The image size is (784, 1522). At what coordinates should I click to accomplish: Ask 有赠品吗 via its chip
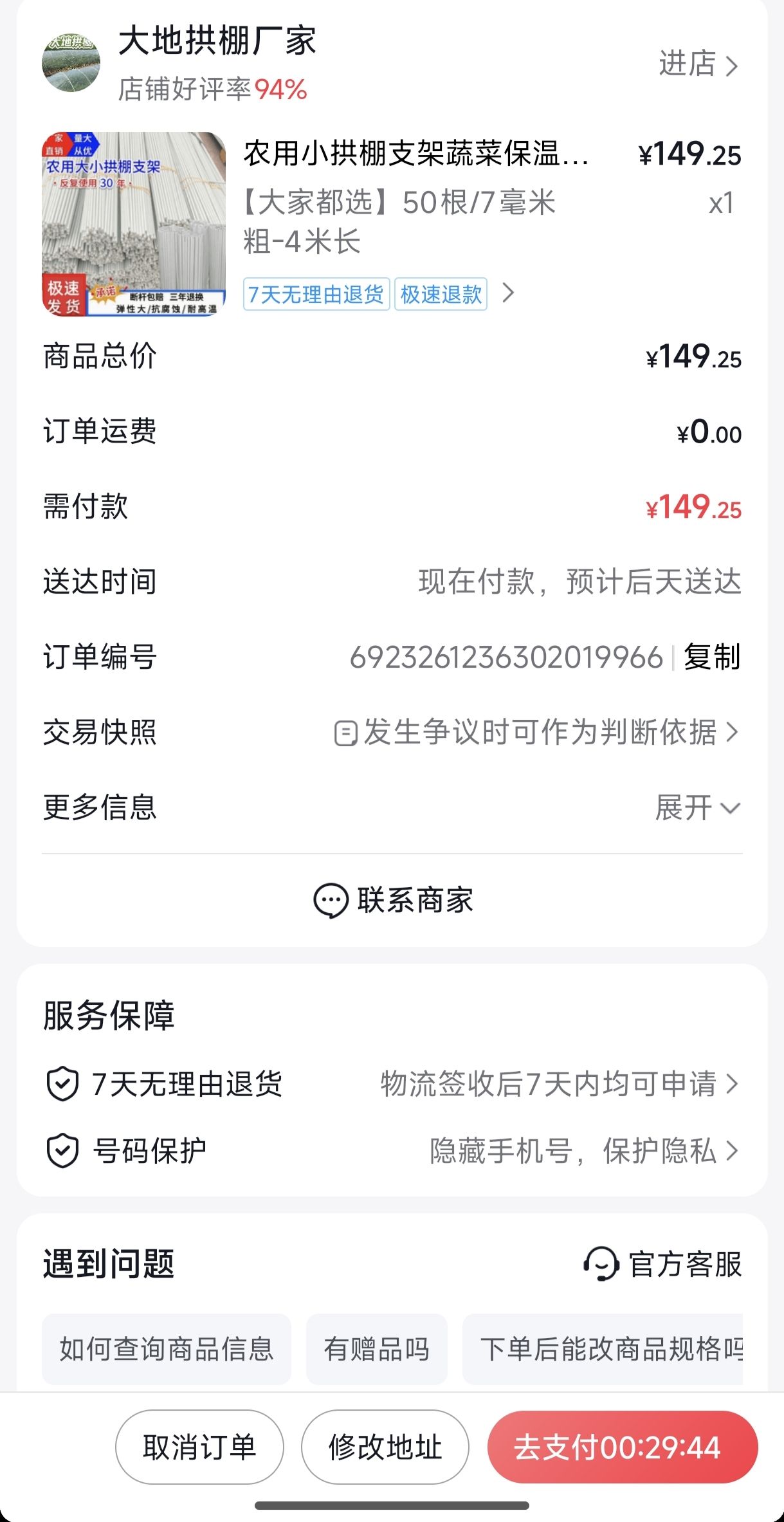376,1349
